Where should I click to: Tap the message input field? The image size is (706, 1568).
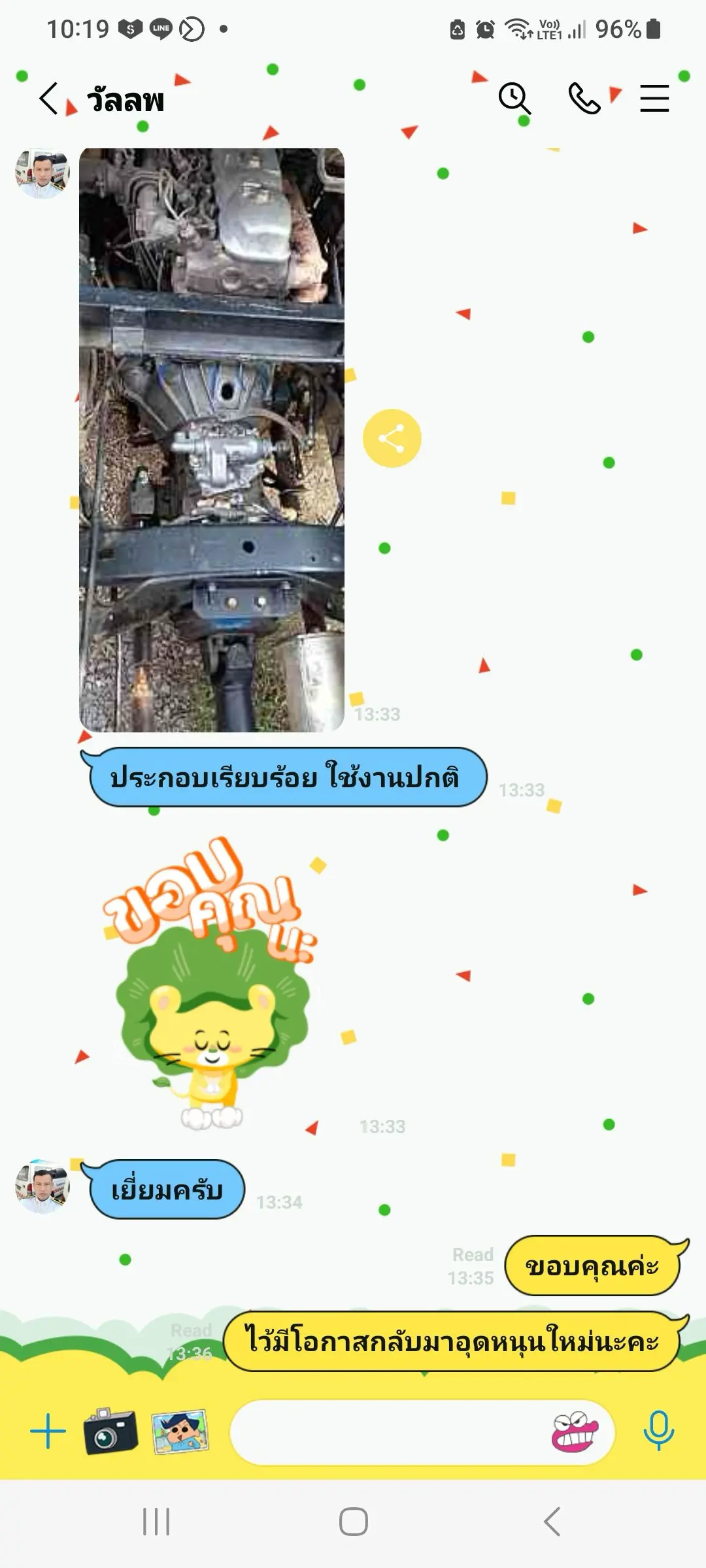[x=386, y=1431]
